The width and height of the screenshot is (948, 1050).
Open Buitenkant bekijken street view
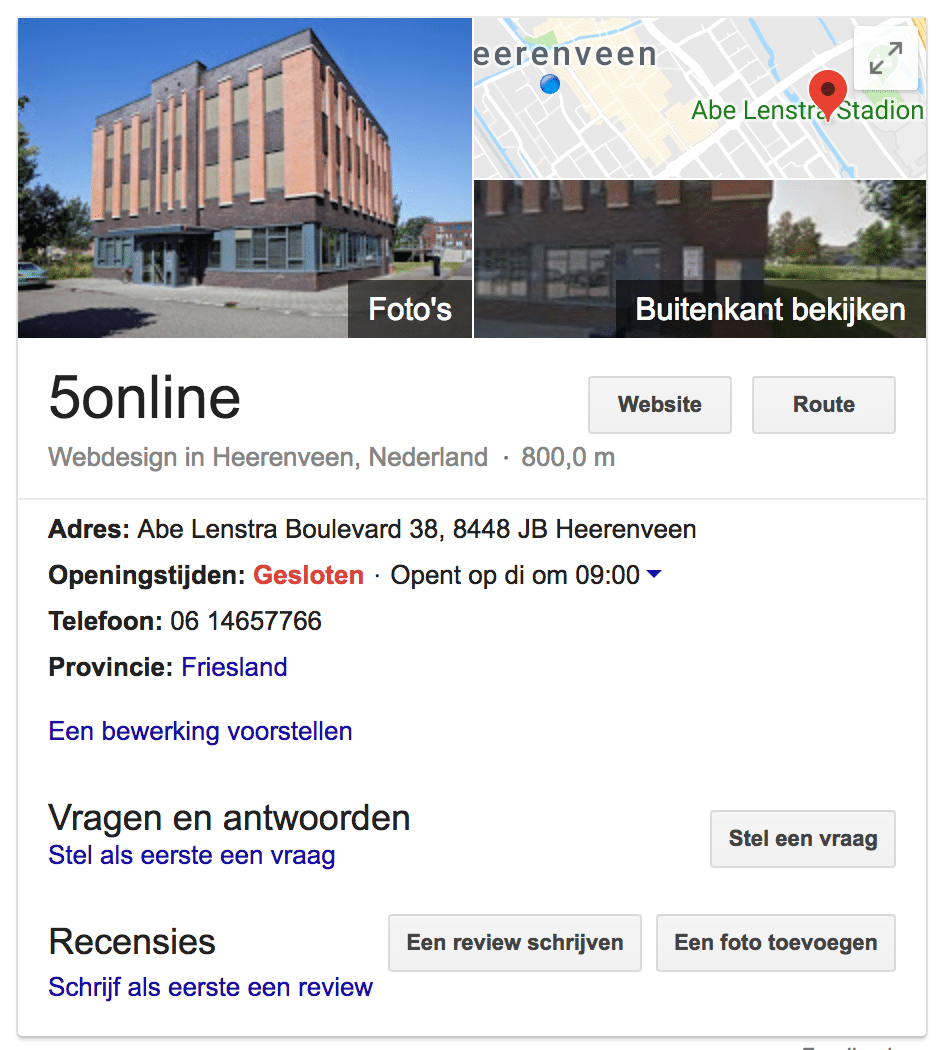(x=700, y=259)
